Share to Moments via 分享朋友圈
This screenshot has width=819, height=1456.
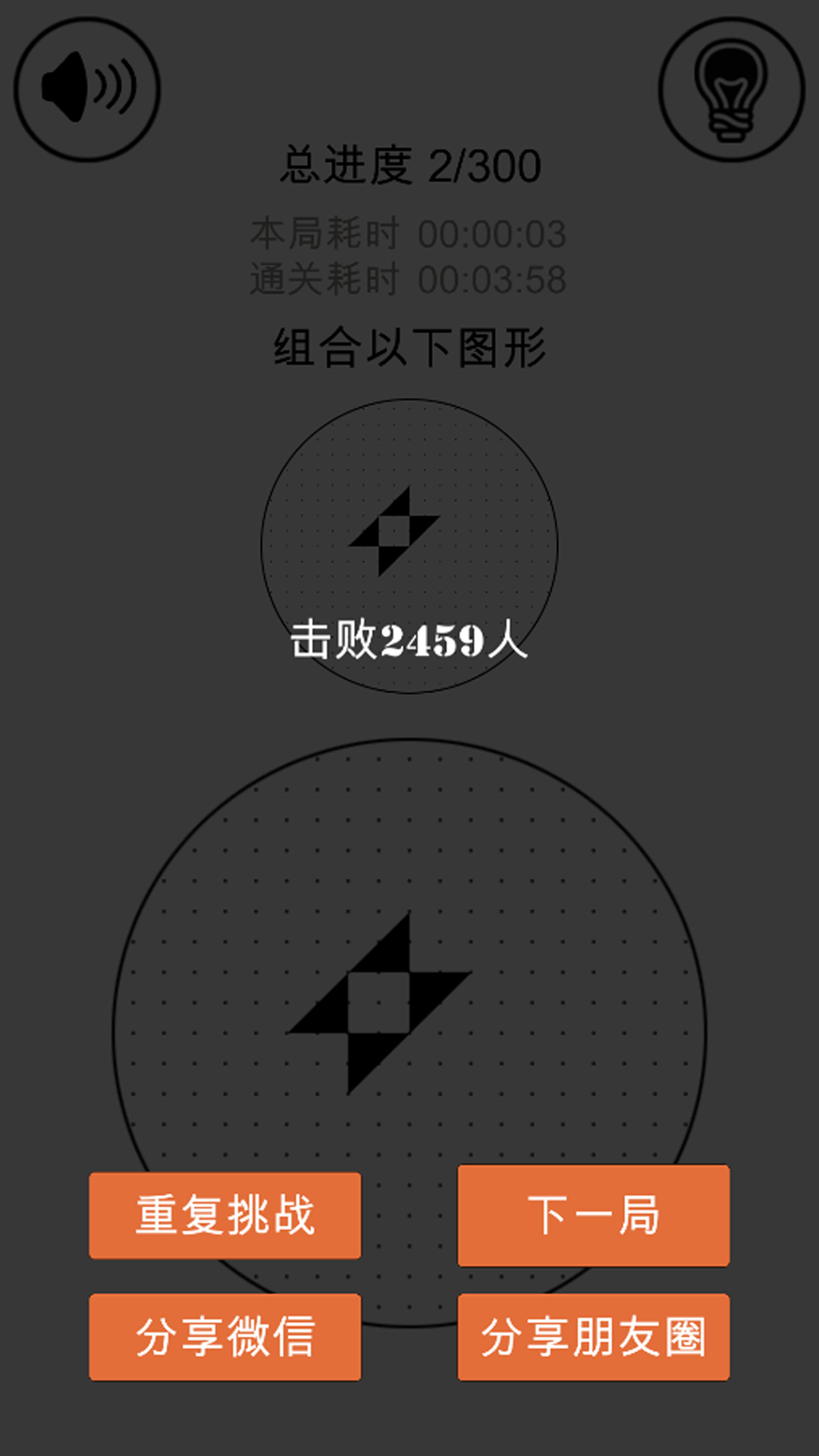[593, 1336]
